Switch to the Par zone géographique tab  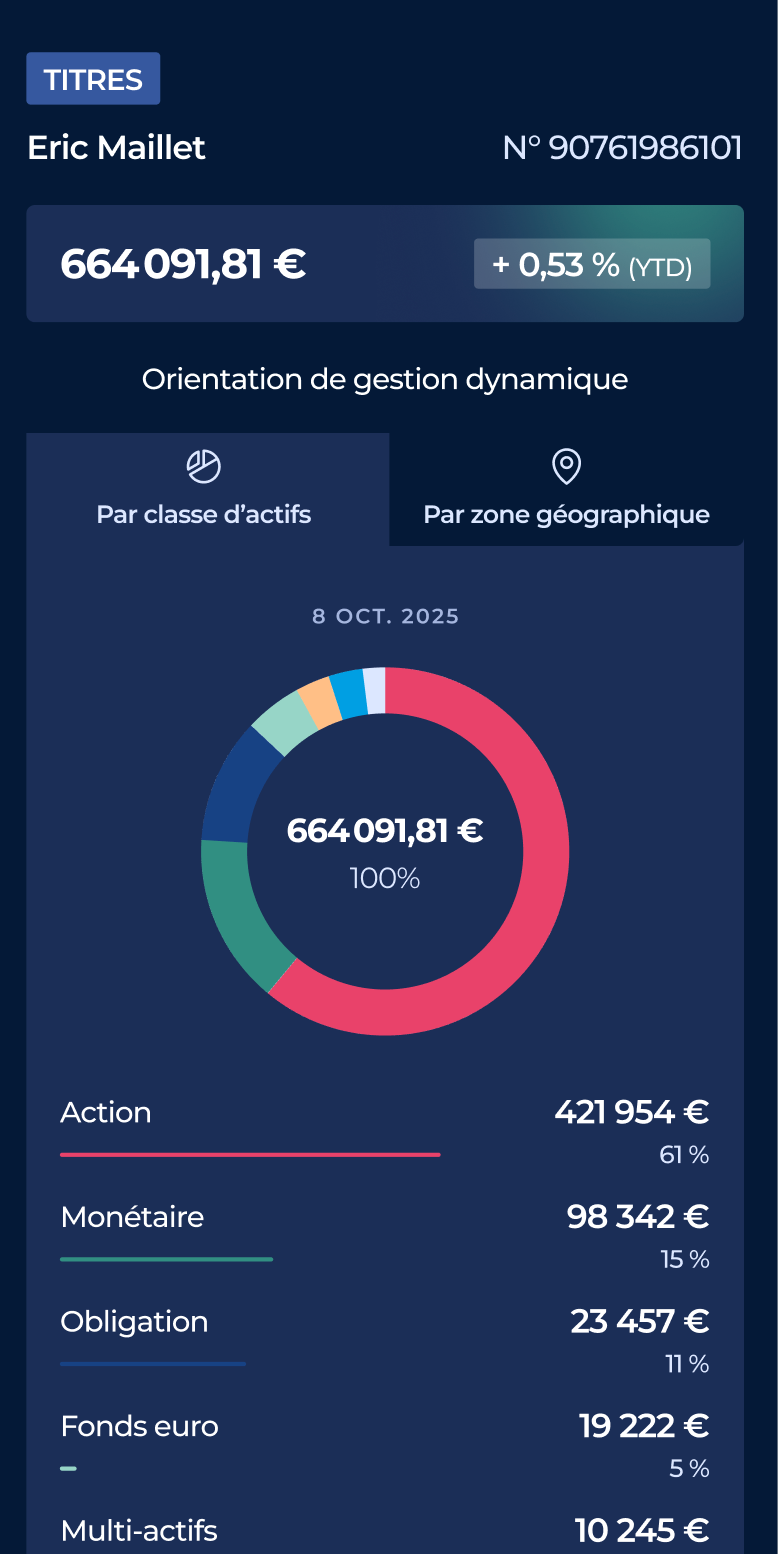566,489
